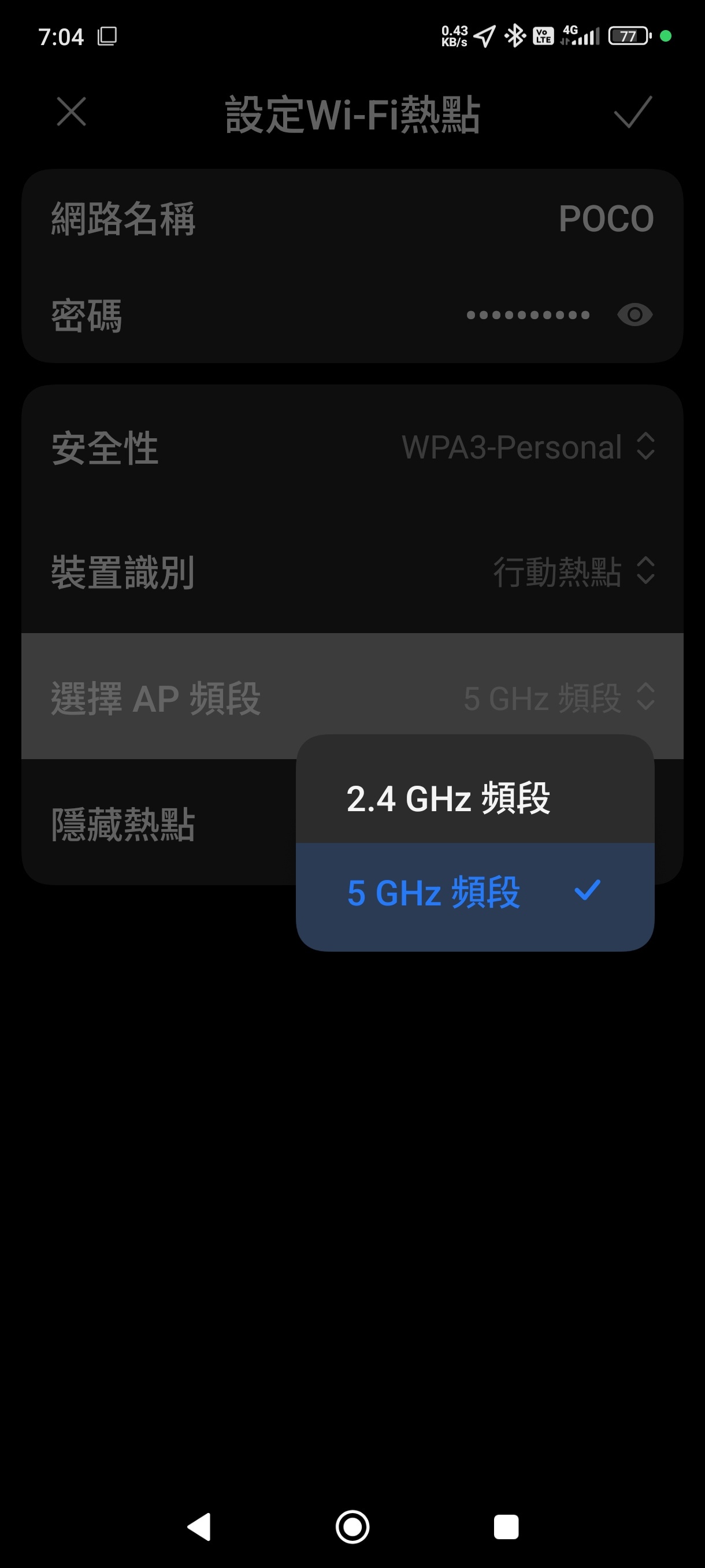The image size is (705, 1568).
Task: Show the hidden password via eye icon
Action: coord(634,315)
